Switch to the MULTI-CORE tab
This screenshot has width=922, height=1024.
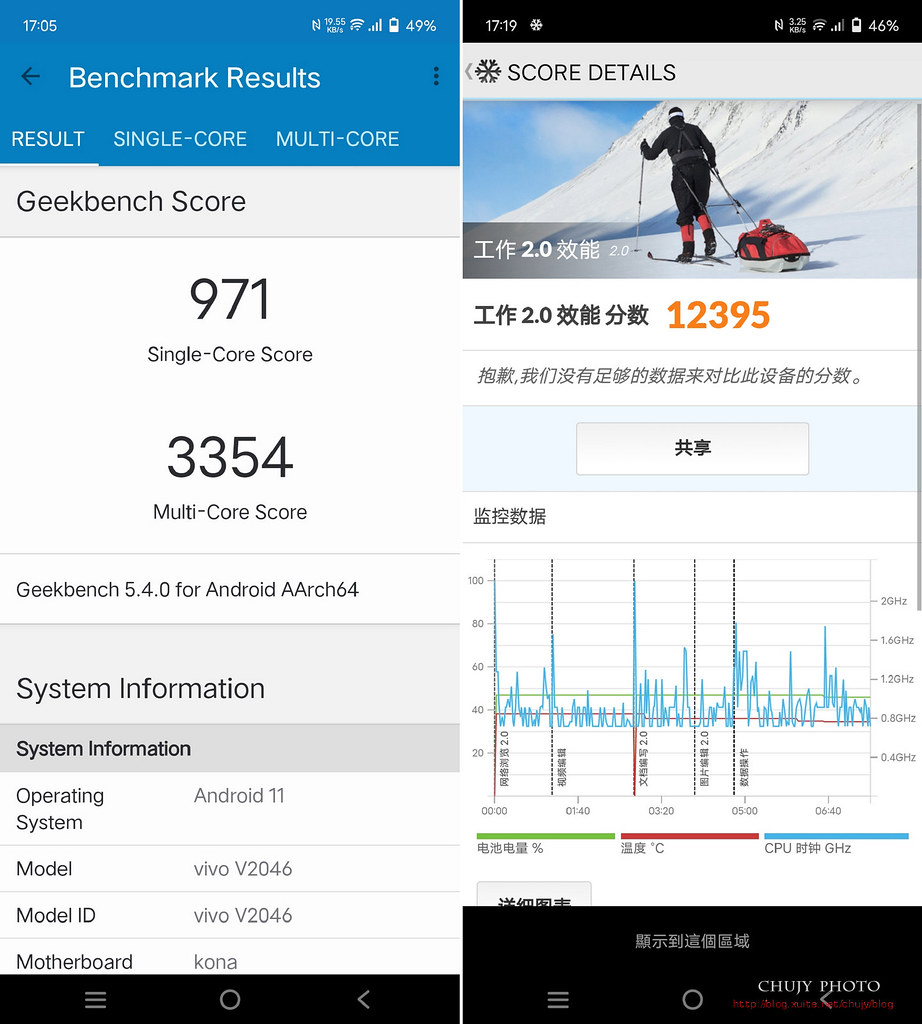(337, 139)
